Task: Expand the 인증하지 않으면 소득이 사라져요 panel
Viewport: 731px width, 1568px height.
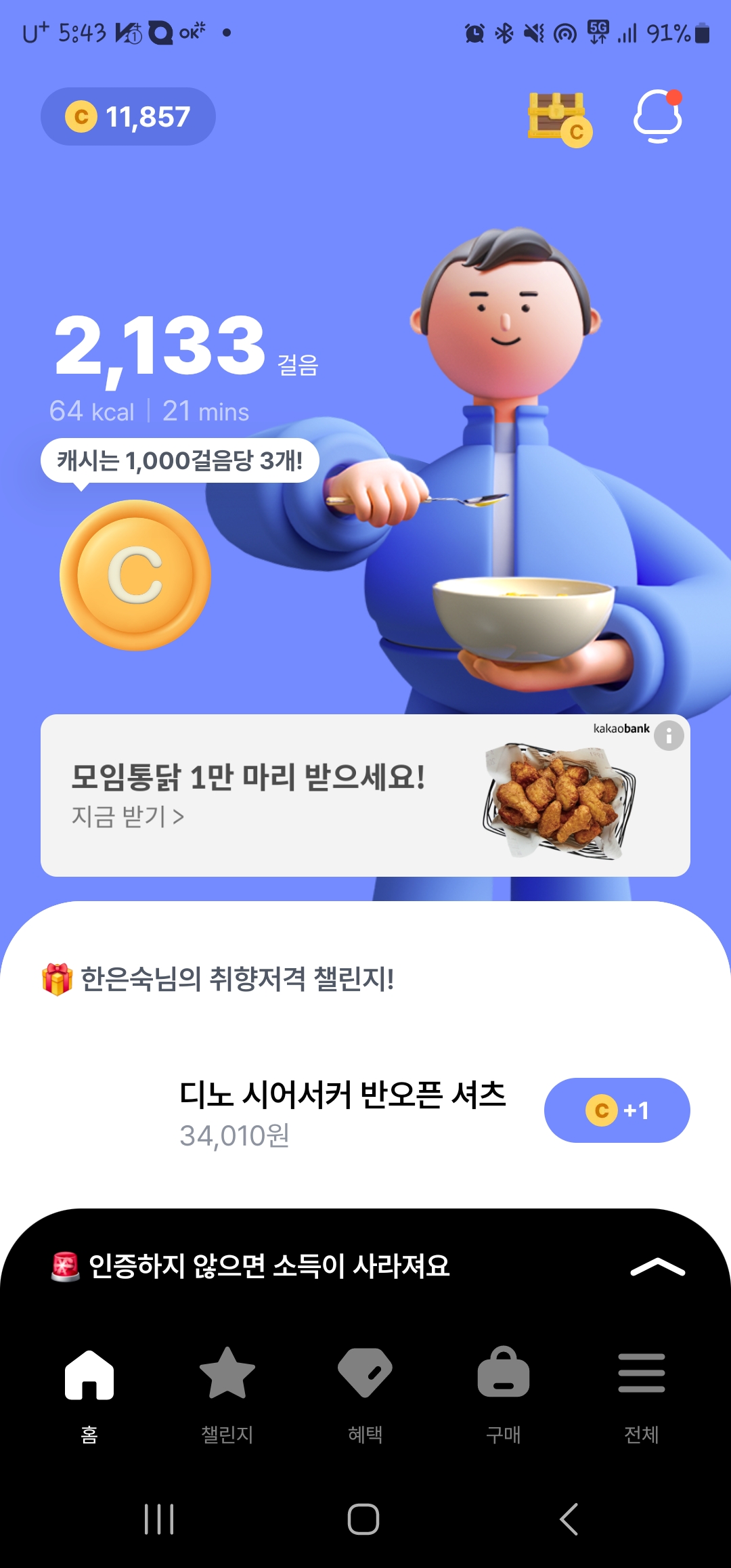Action: coord(657,1267)
